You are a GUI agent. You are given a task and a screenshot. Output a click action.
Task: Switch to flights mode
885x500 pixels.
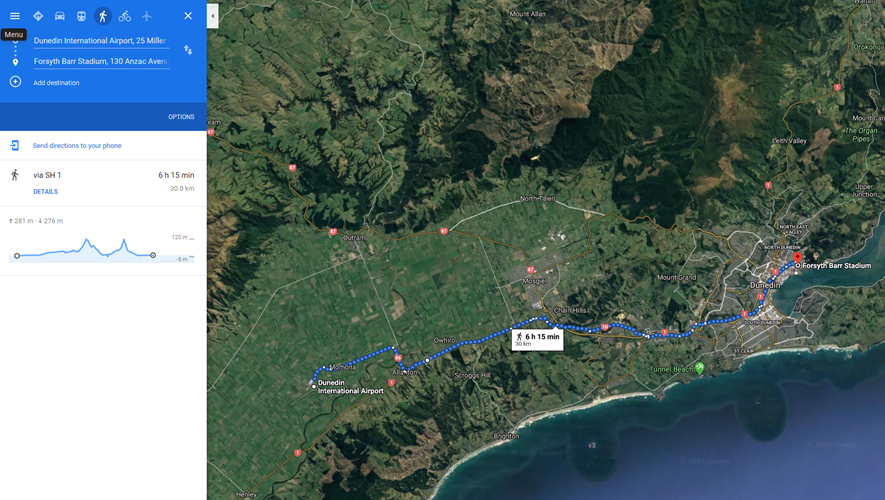coord(146,16)
